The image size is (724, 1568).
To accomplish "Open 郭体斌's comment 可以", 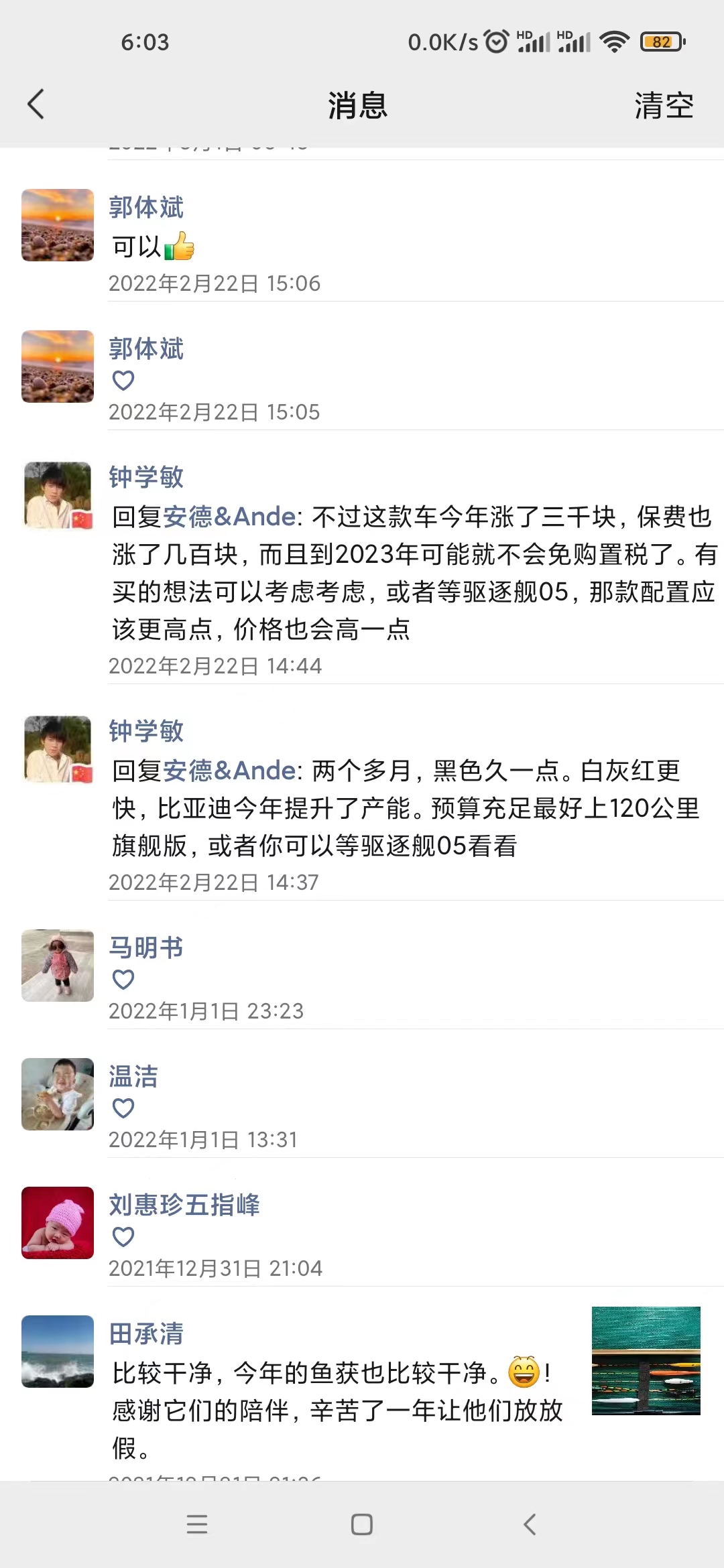I will click(x=402, y=247).
